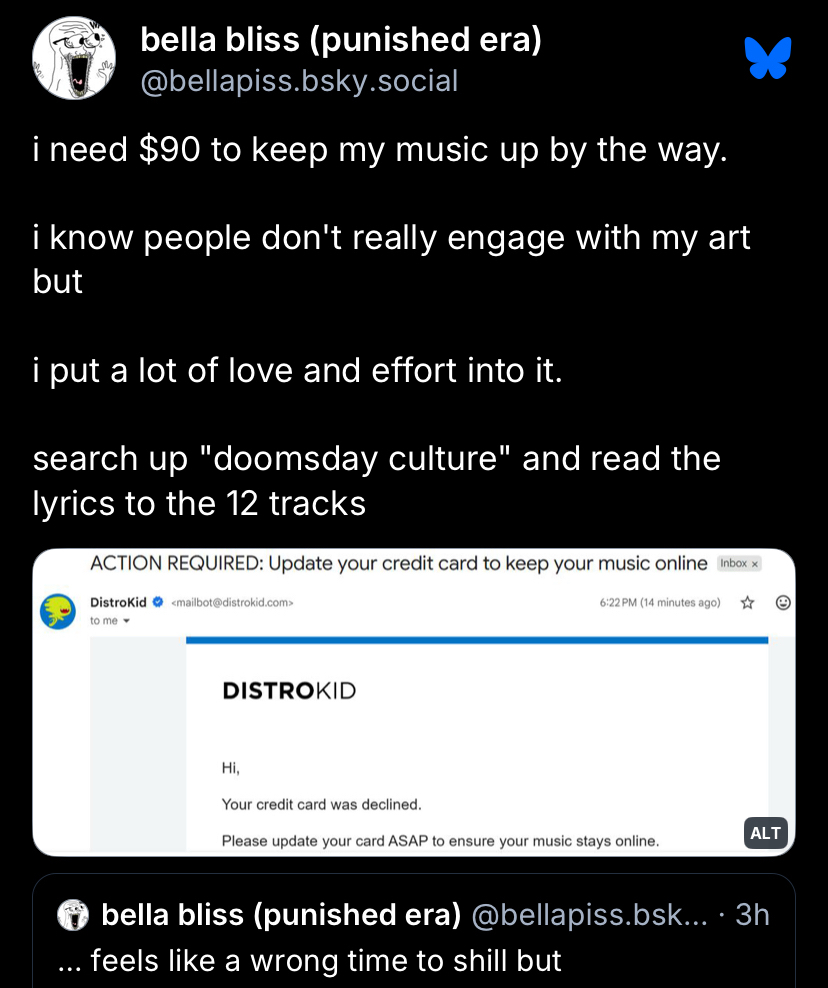Open the quoted post about shilling
The image size is (828, 988).
(x=413, y=938)
